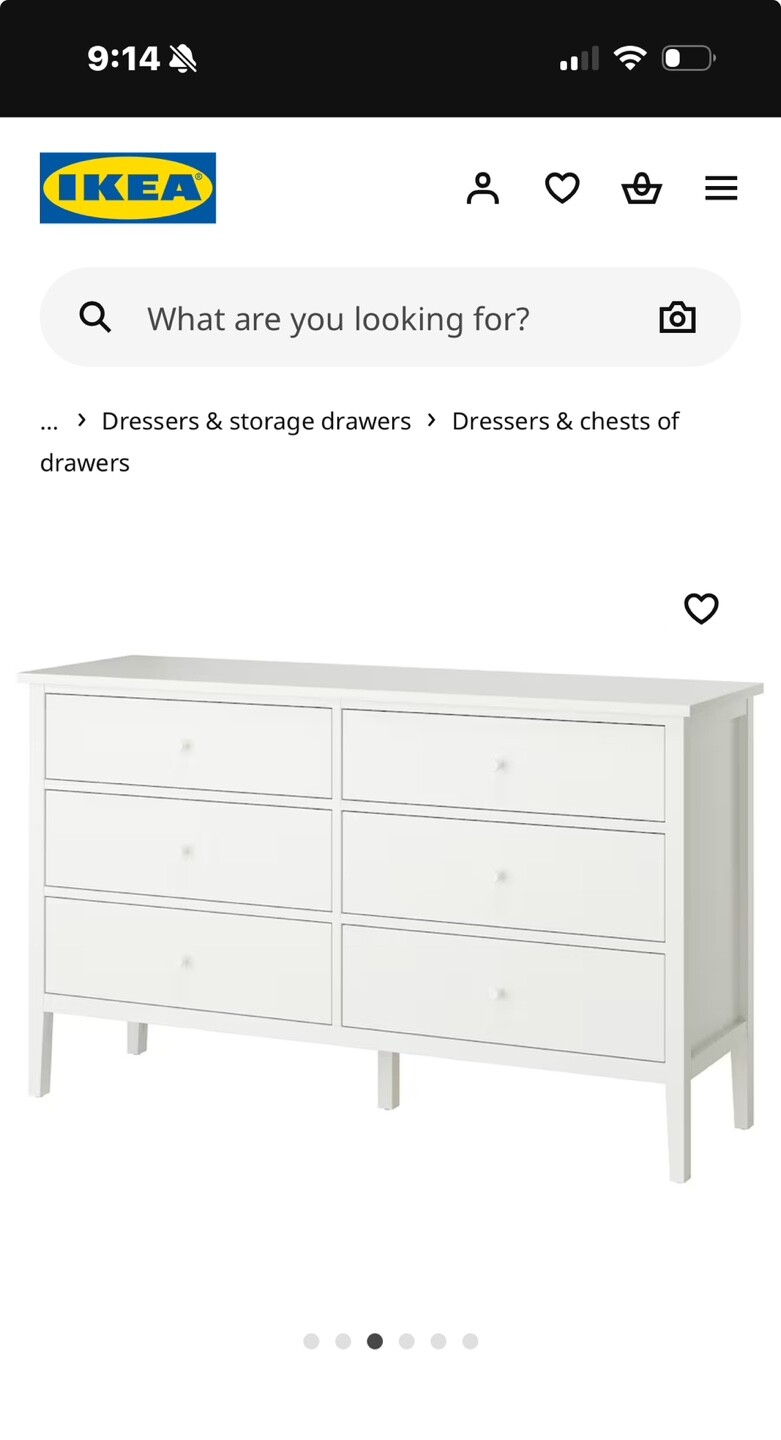Open the favorites heart in header
The image size is (781, 1440).
562,188
